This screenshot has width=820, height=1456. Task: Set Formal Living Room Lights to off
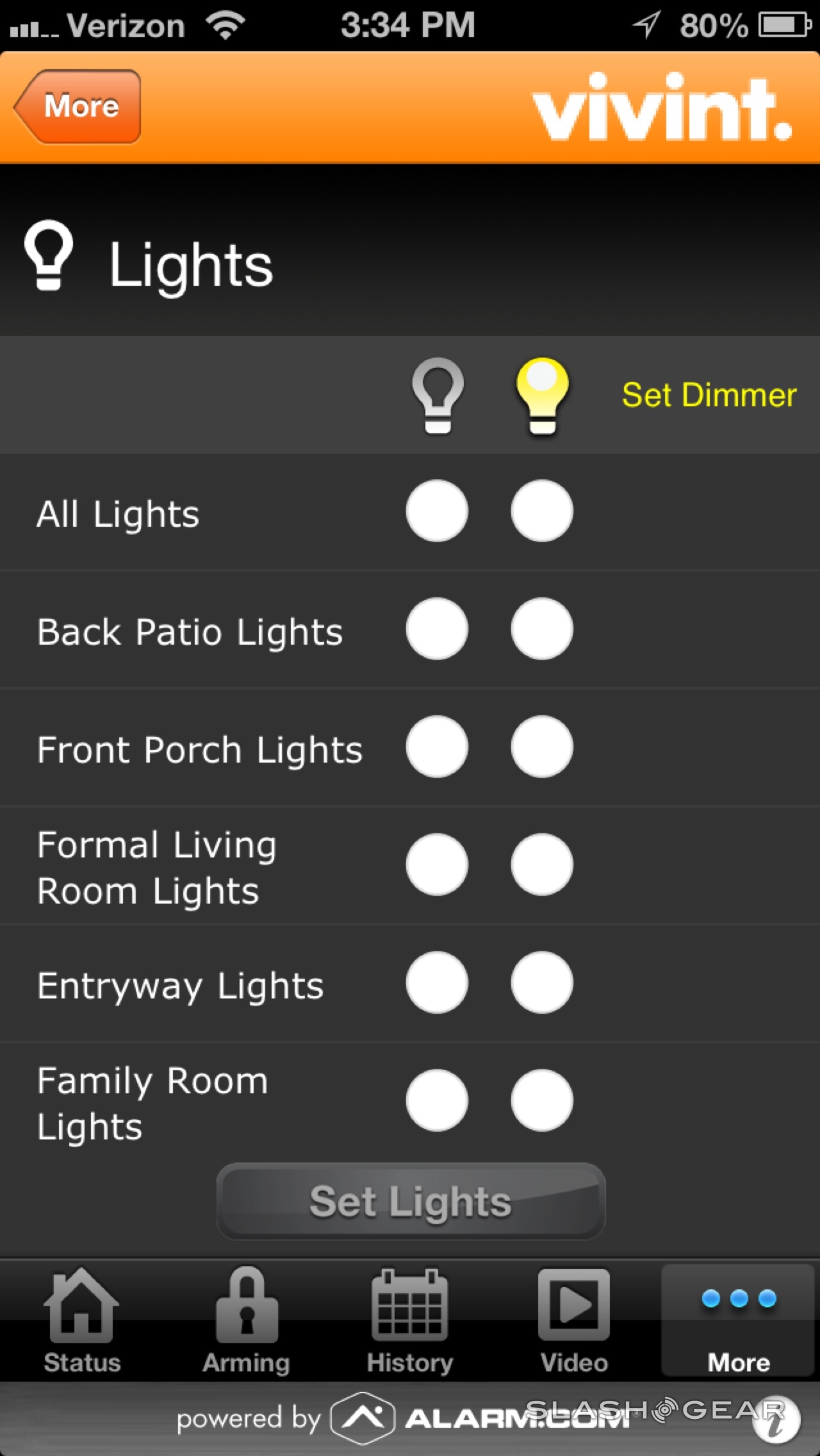pyautogui.click(x=437, y=865)
